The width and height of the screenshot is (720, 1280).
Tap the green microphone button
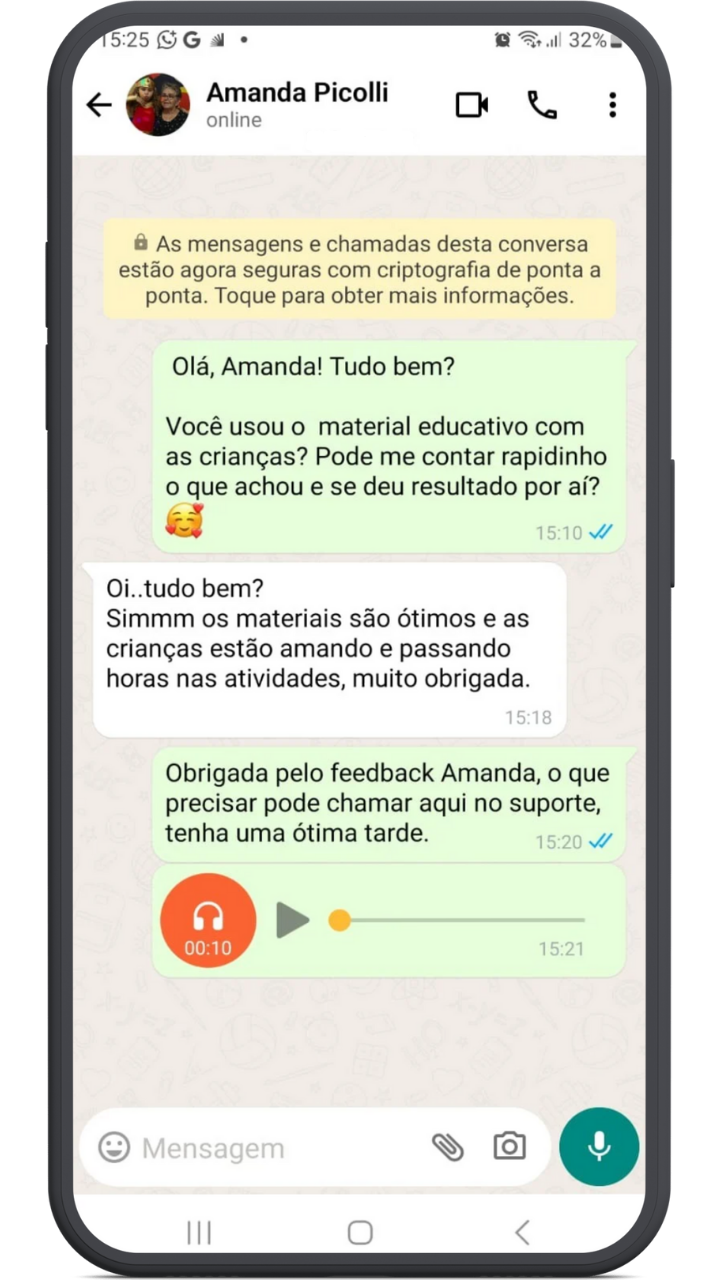pos(599,1147)
